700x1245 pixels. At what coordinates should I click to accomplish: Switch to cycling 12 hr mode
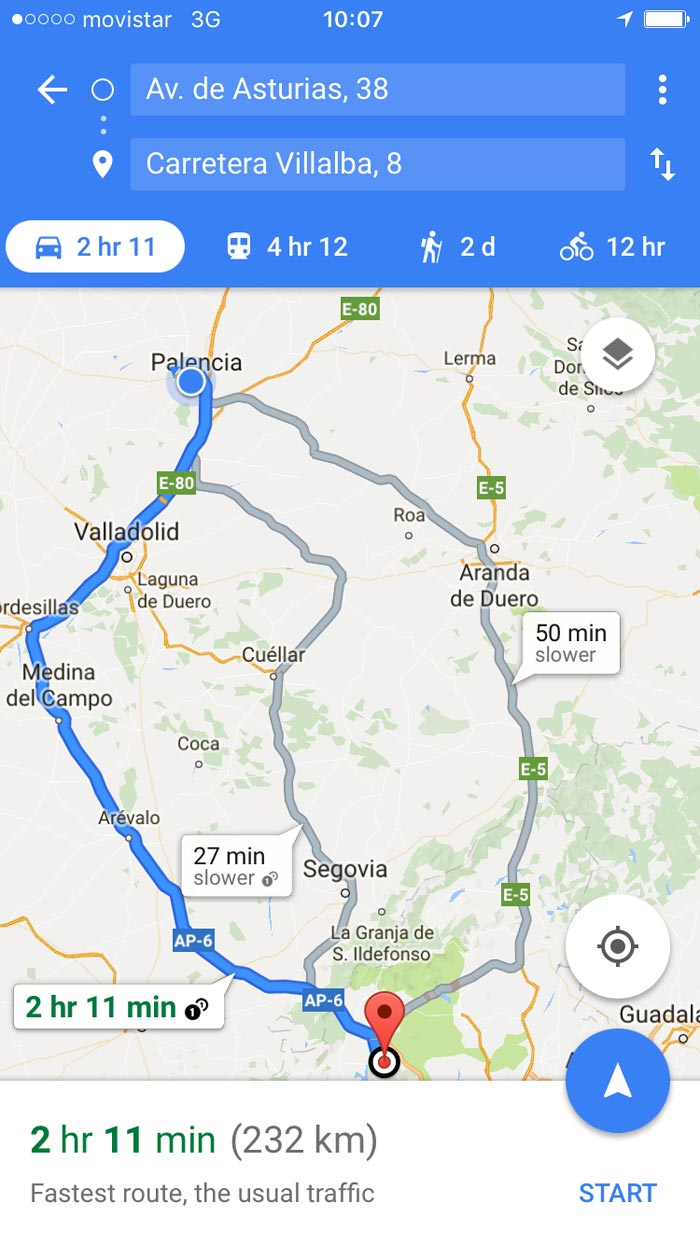612,247
